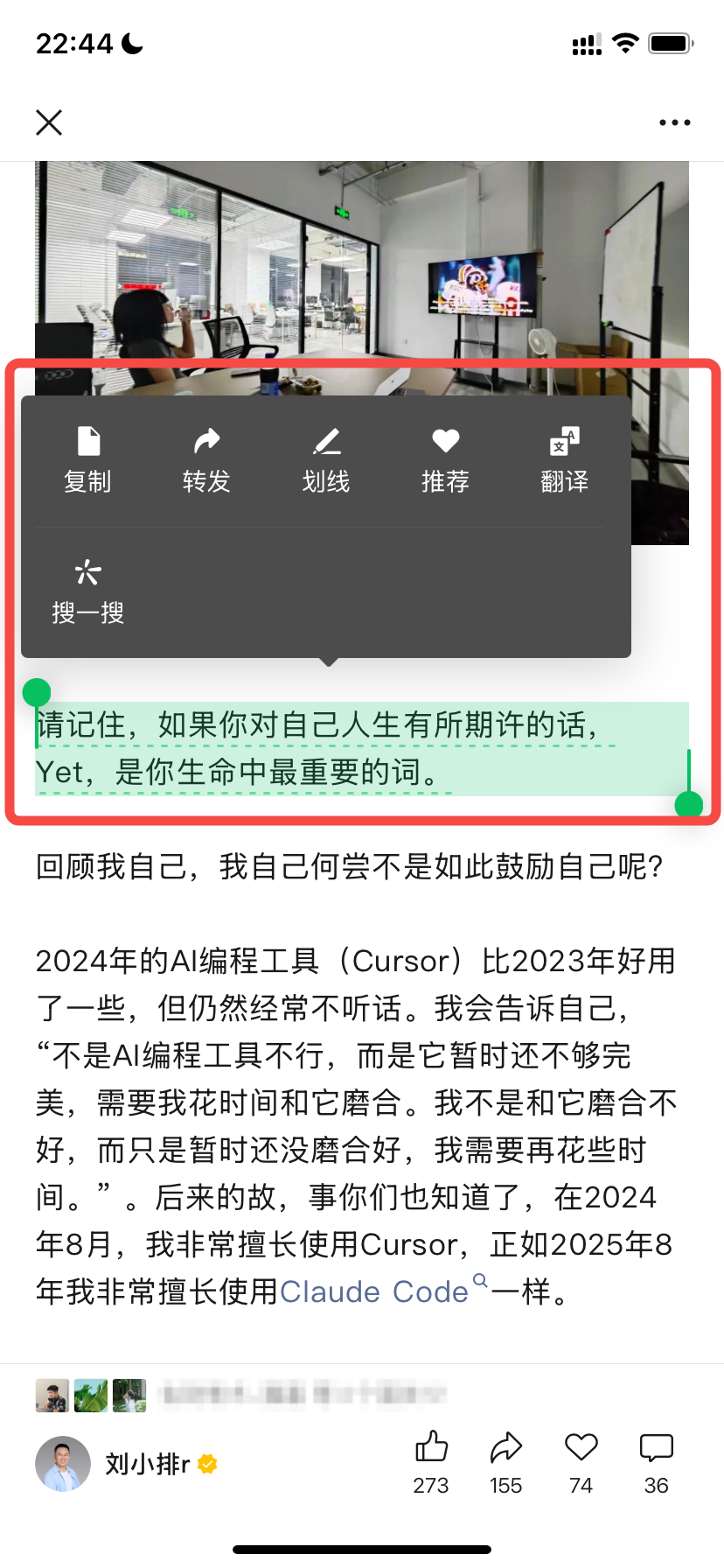The image size is (724, 1568).
Task: Copy the selected text with 复制
Action: 87,460
